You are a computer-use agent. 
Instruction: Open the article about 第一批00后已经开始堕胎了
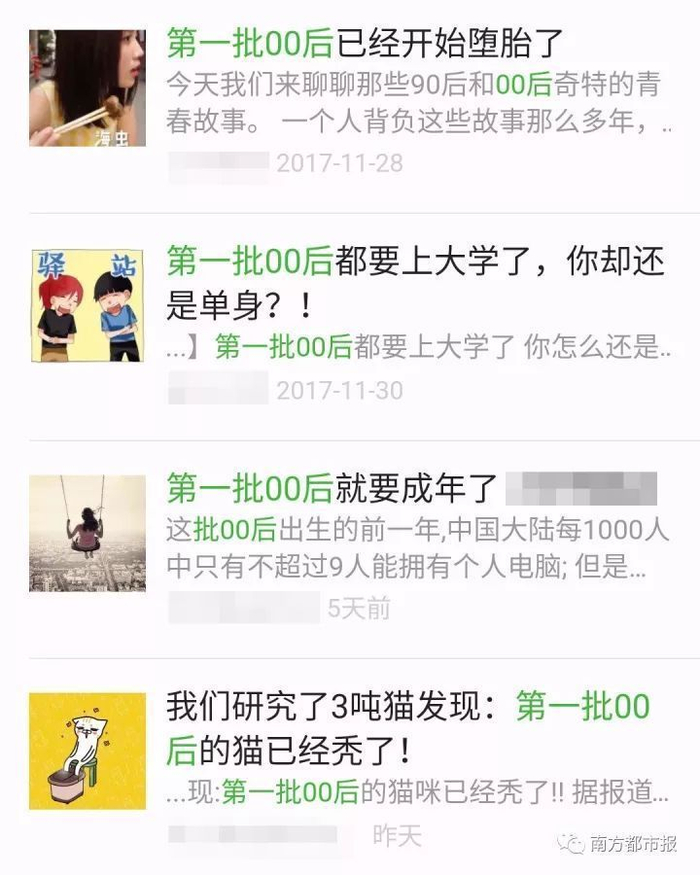(x=365, y=45)
